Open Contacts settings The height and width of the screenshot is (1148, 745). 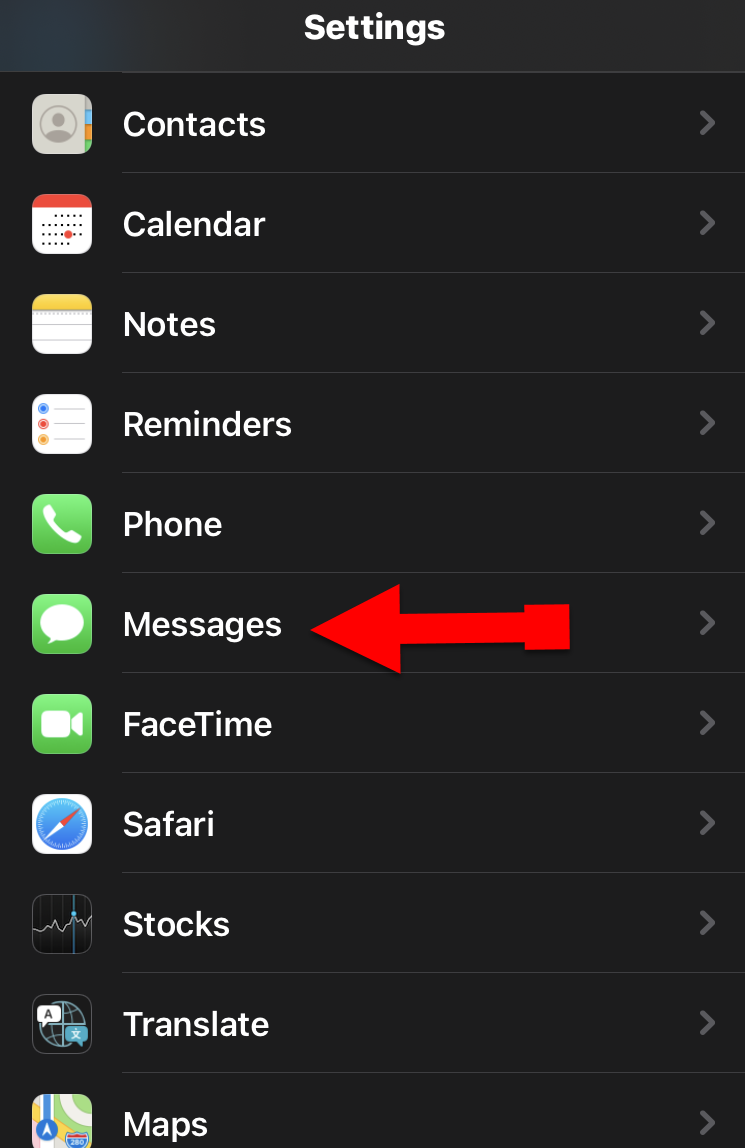click(194, 124)
